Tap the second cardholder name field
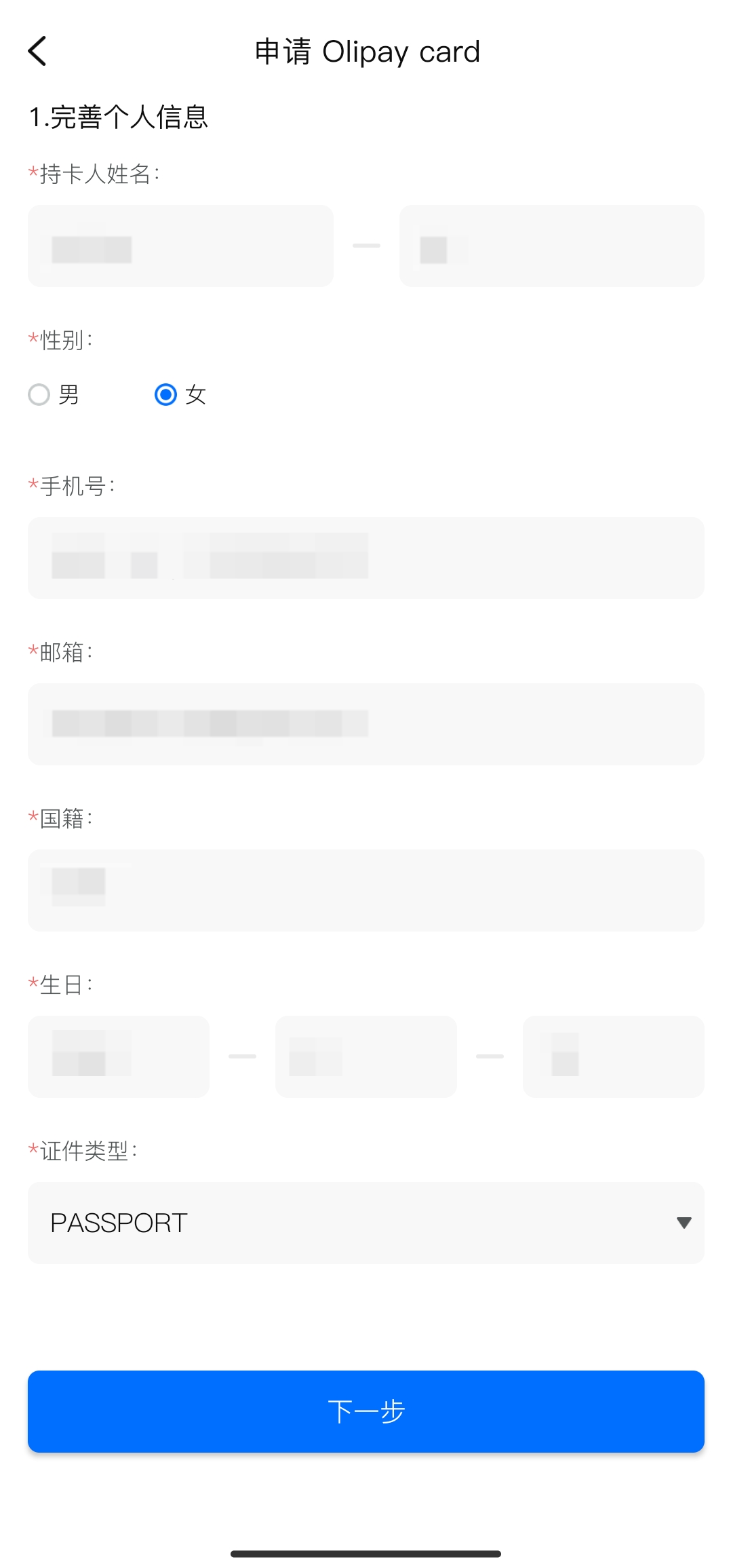Image resolution: width=731 pixels, height=1568 pixels. point(552,246)
